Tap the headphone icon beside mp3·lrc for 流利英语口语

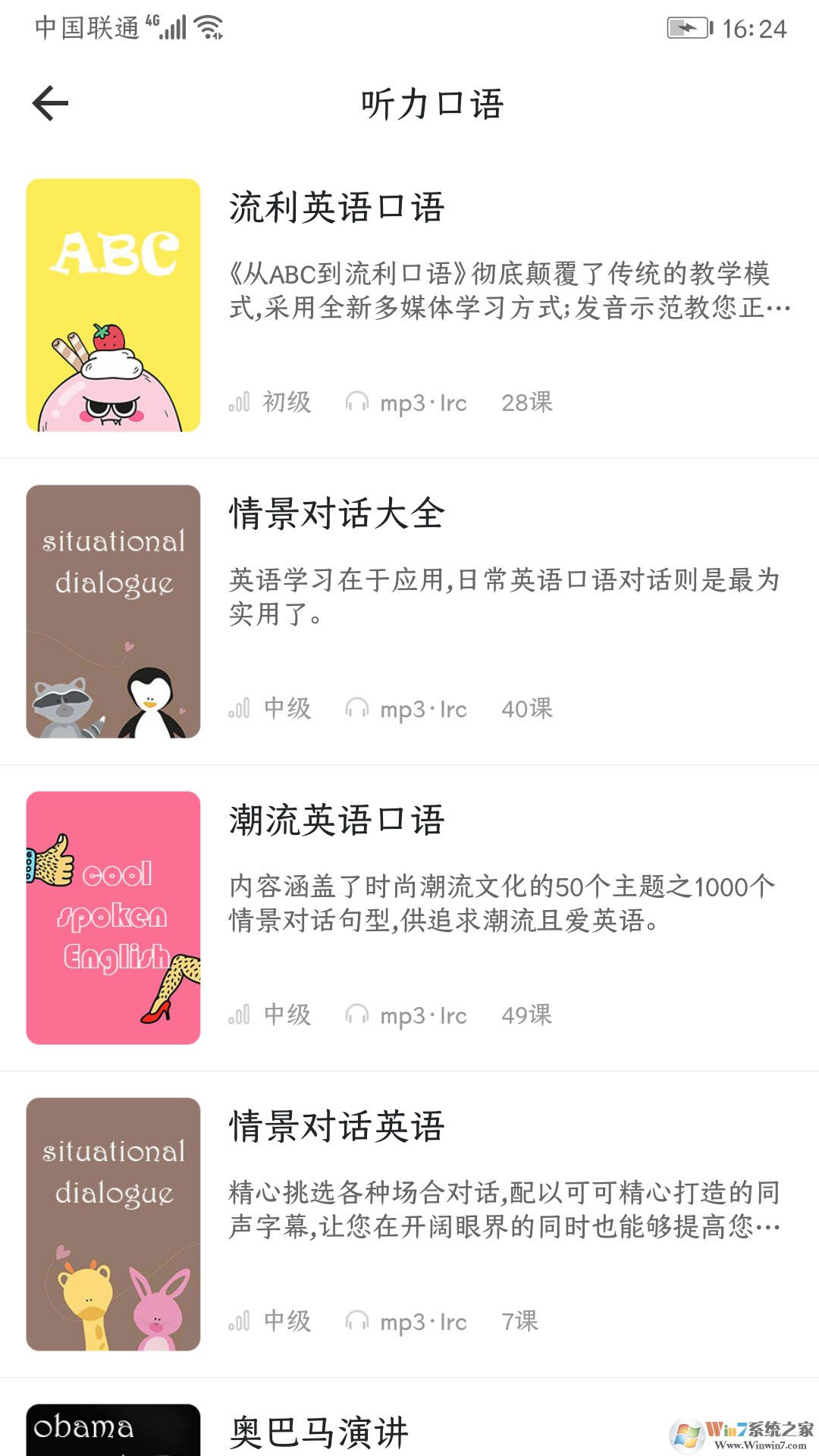pyautogui.click(x=356, y=402)
